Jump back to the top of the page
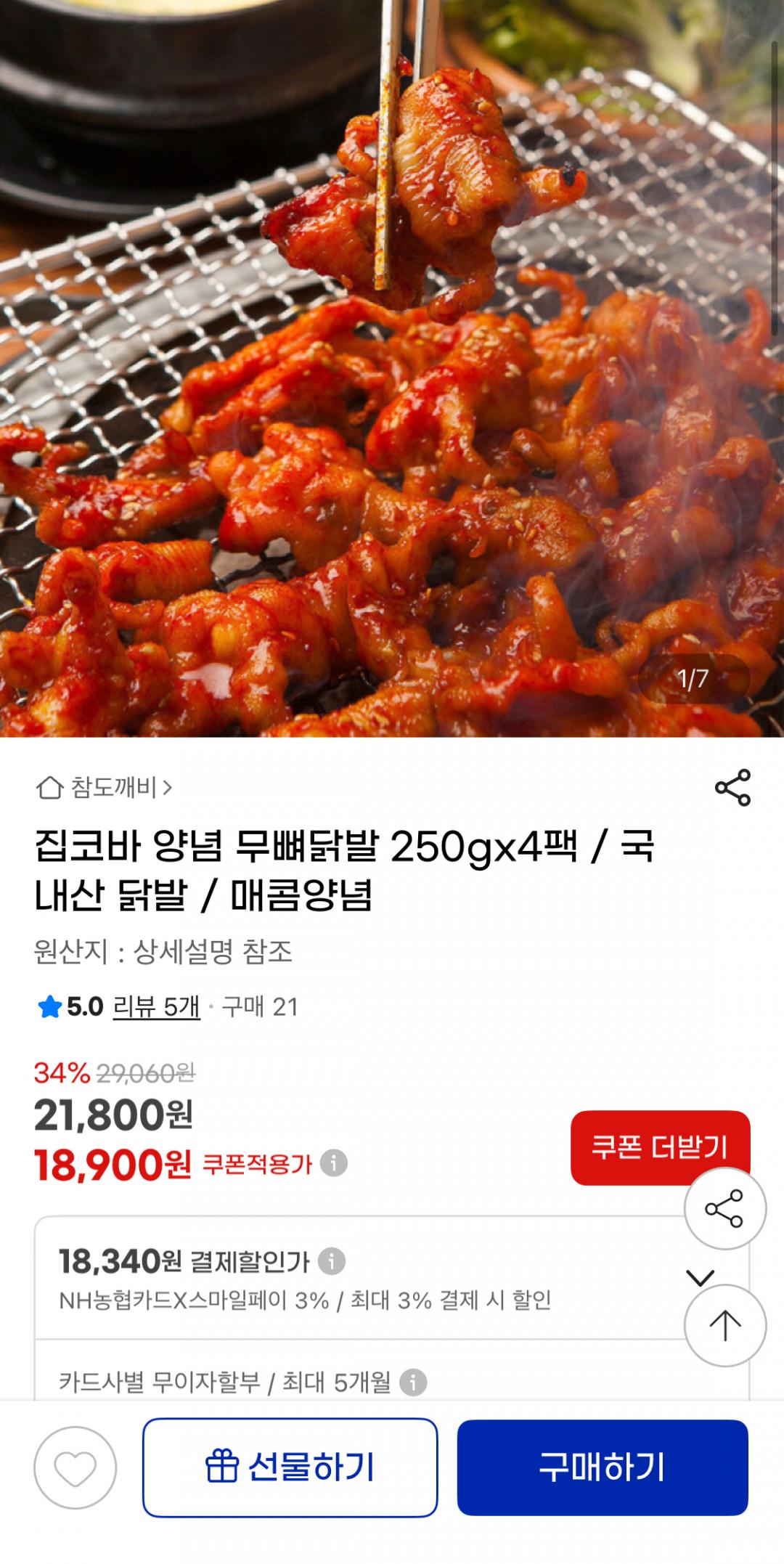 point(724,1325)
